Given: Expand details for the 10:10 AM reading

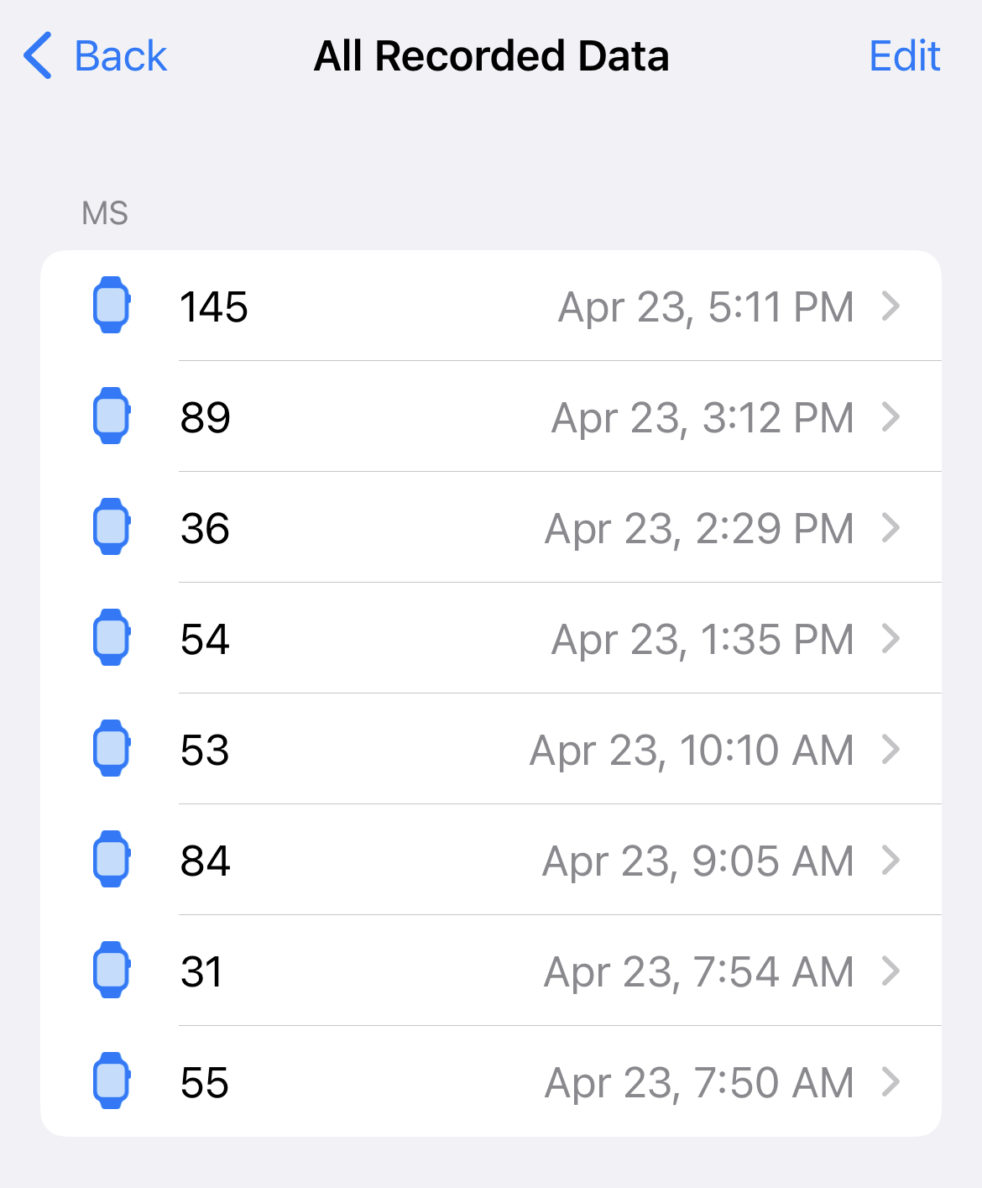Looking at the screenshot, I should click(888, 749).
